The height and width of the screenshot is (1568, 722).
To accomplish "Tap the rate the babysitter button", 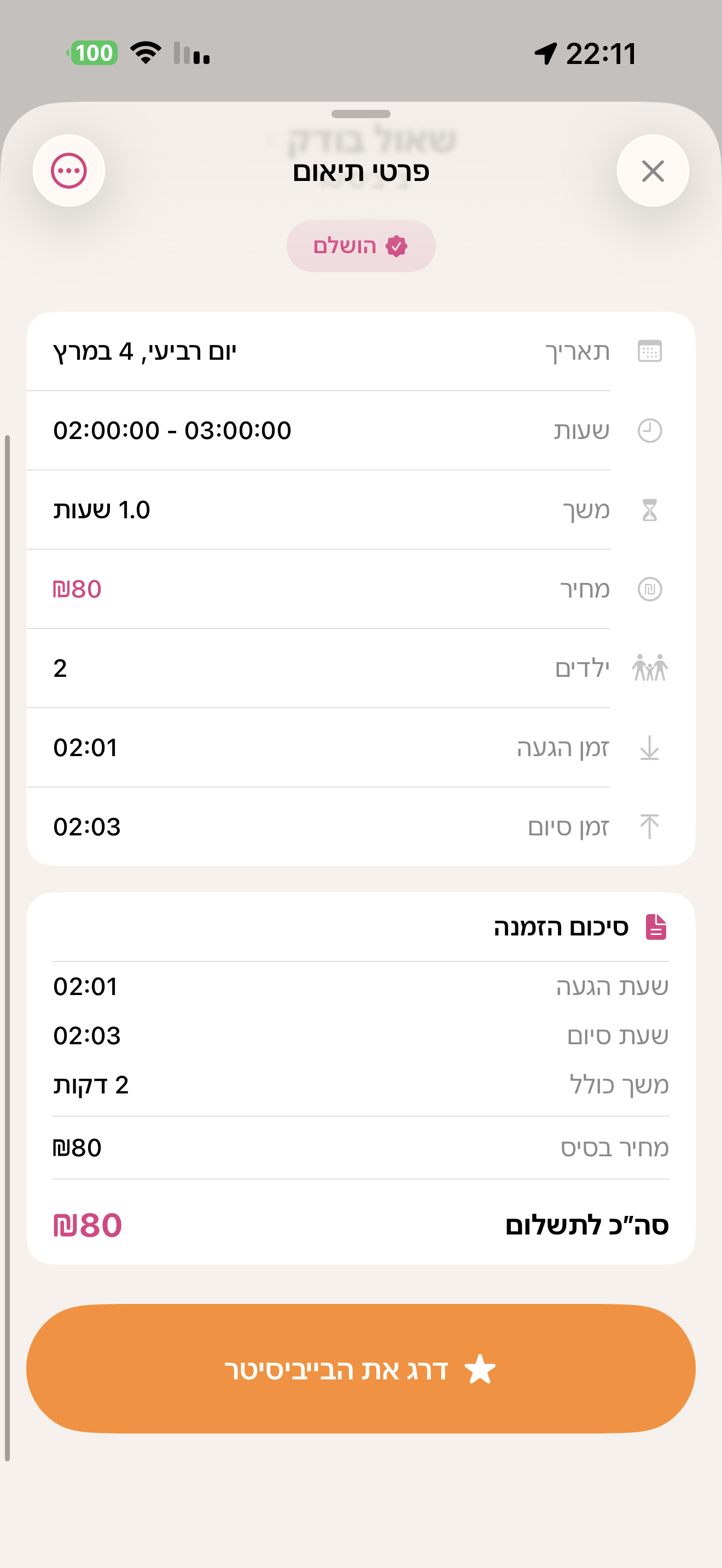I will point(361,1368).
